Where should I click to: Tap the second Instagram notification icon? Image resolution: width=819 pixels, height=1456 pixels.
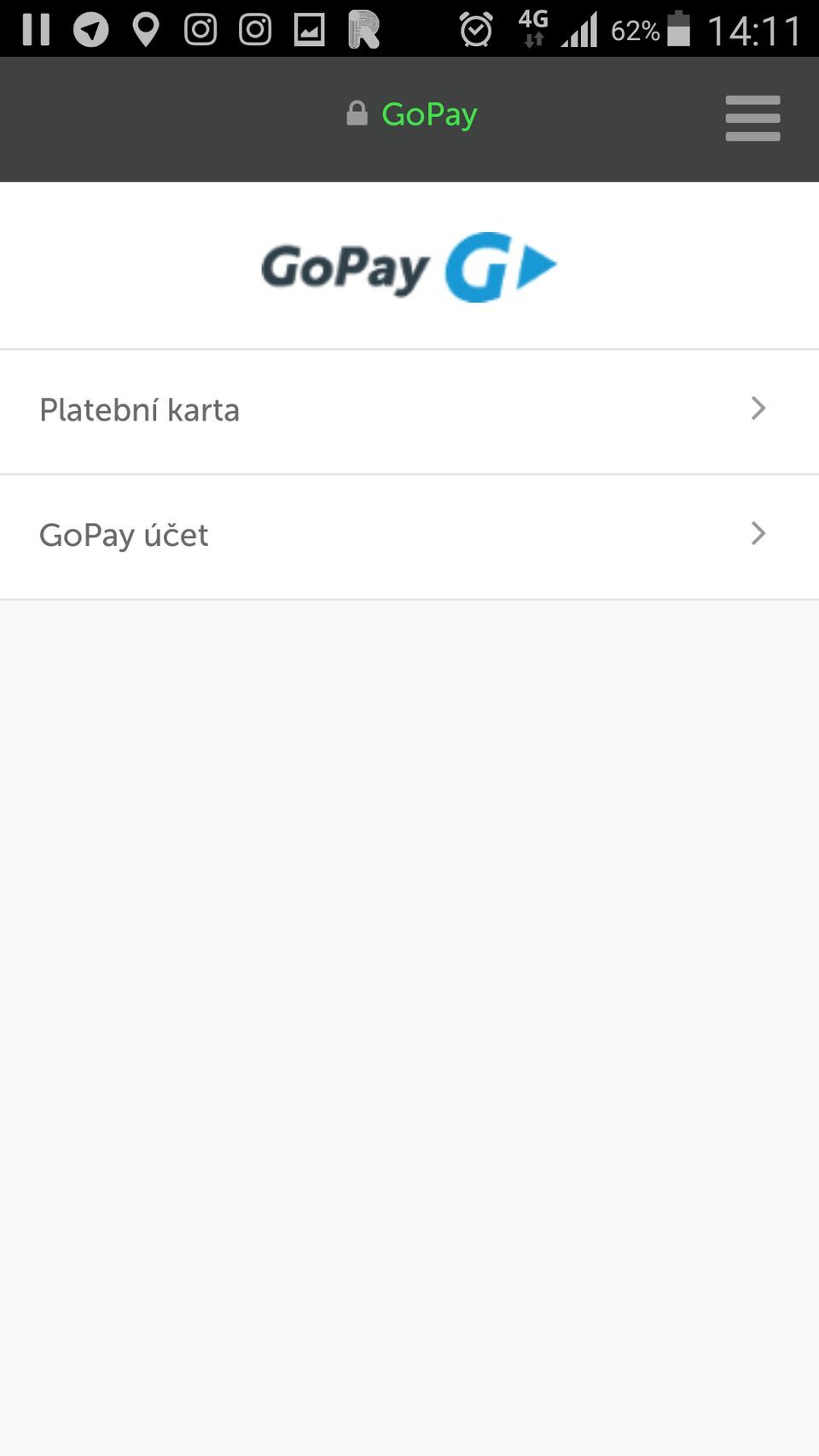[254, 28]
